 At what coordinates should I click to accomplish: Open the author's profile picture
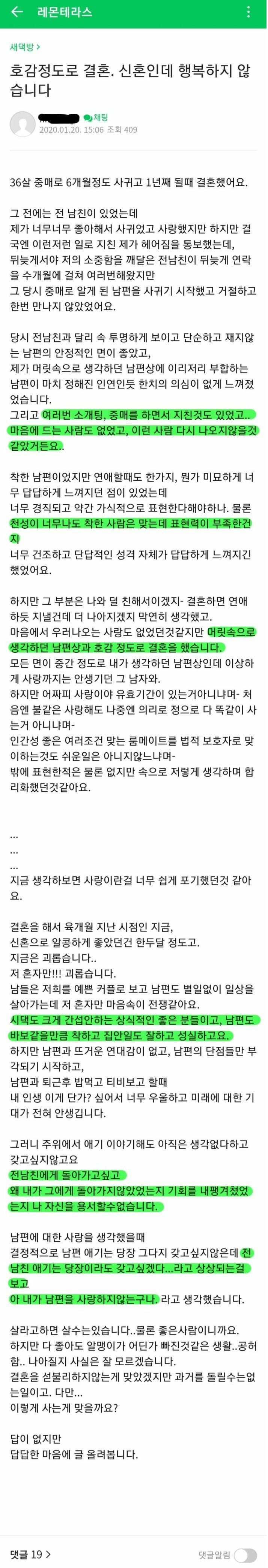(23, 124)
